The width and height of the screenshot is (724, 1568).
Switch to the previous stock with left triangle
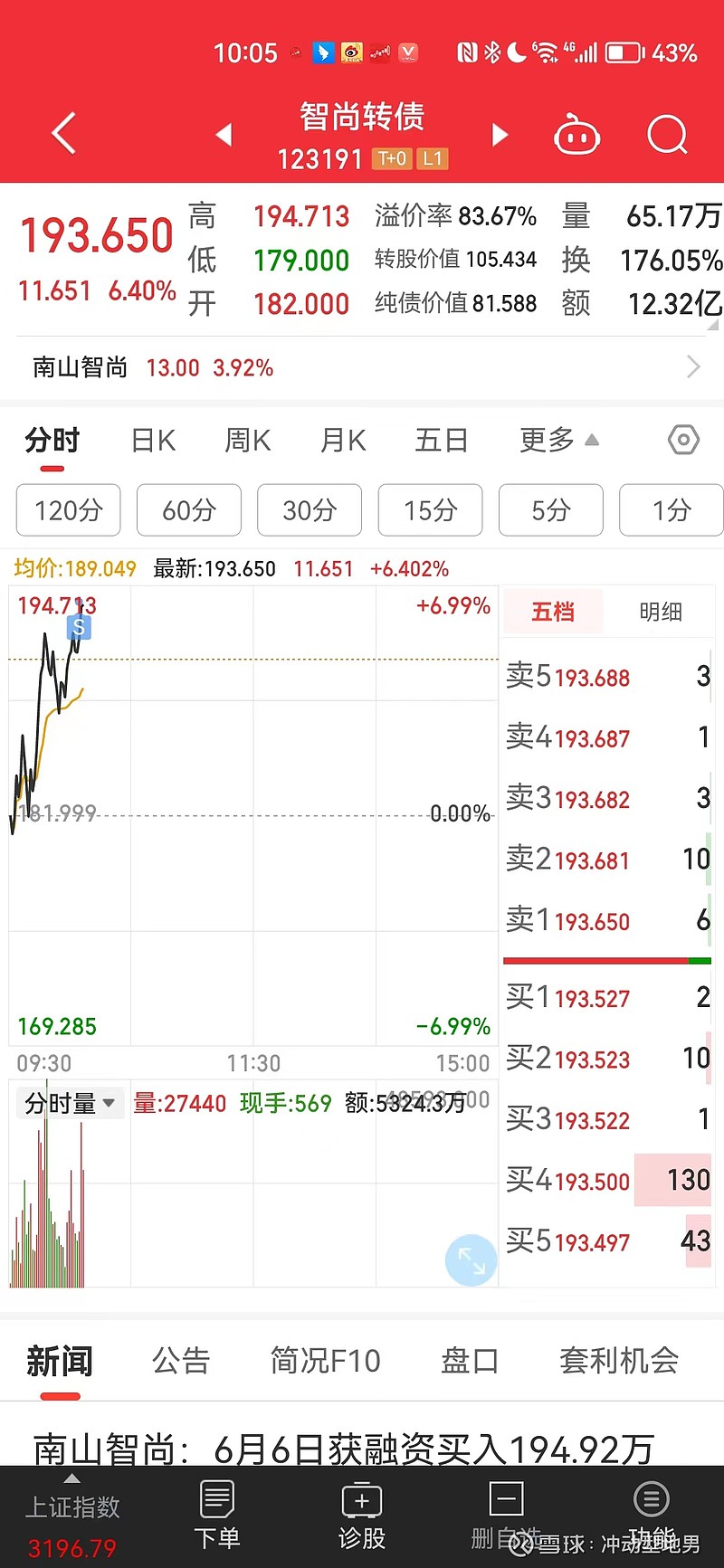pos(224,135)
